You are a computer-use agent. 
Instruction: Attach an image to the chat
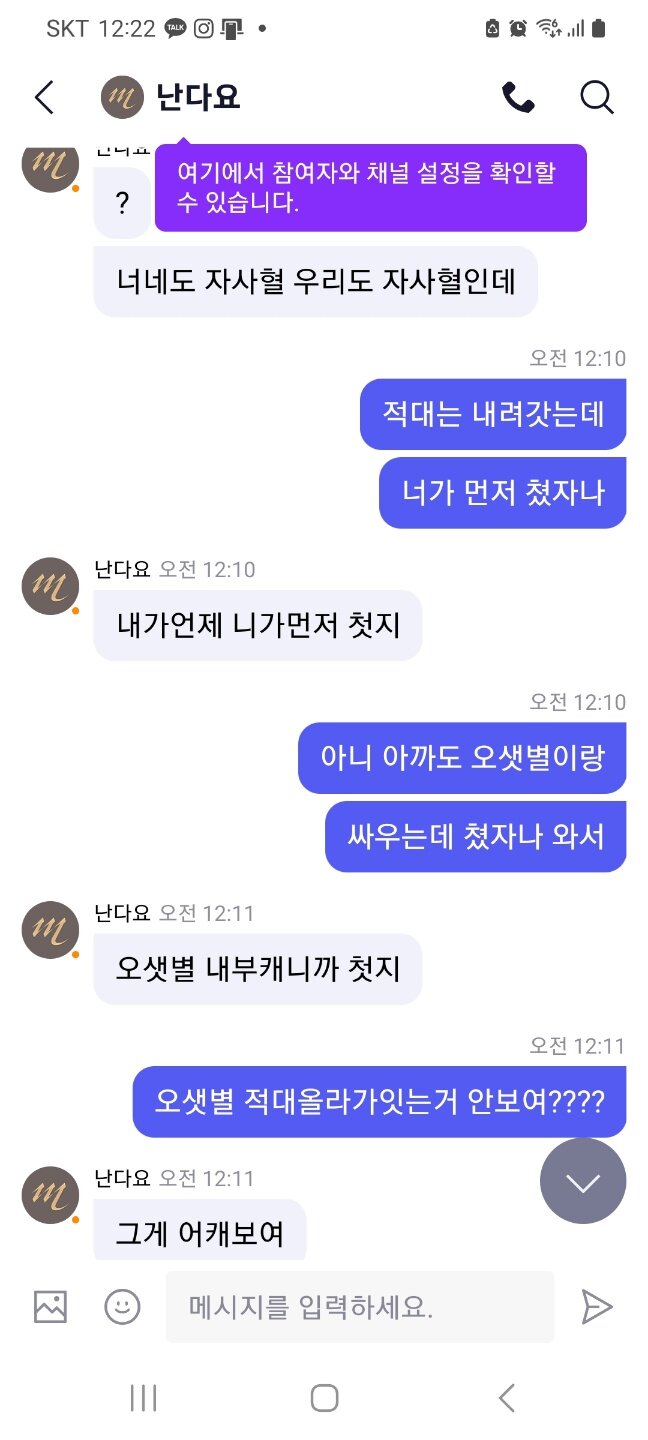50,1307
